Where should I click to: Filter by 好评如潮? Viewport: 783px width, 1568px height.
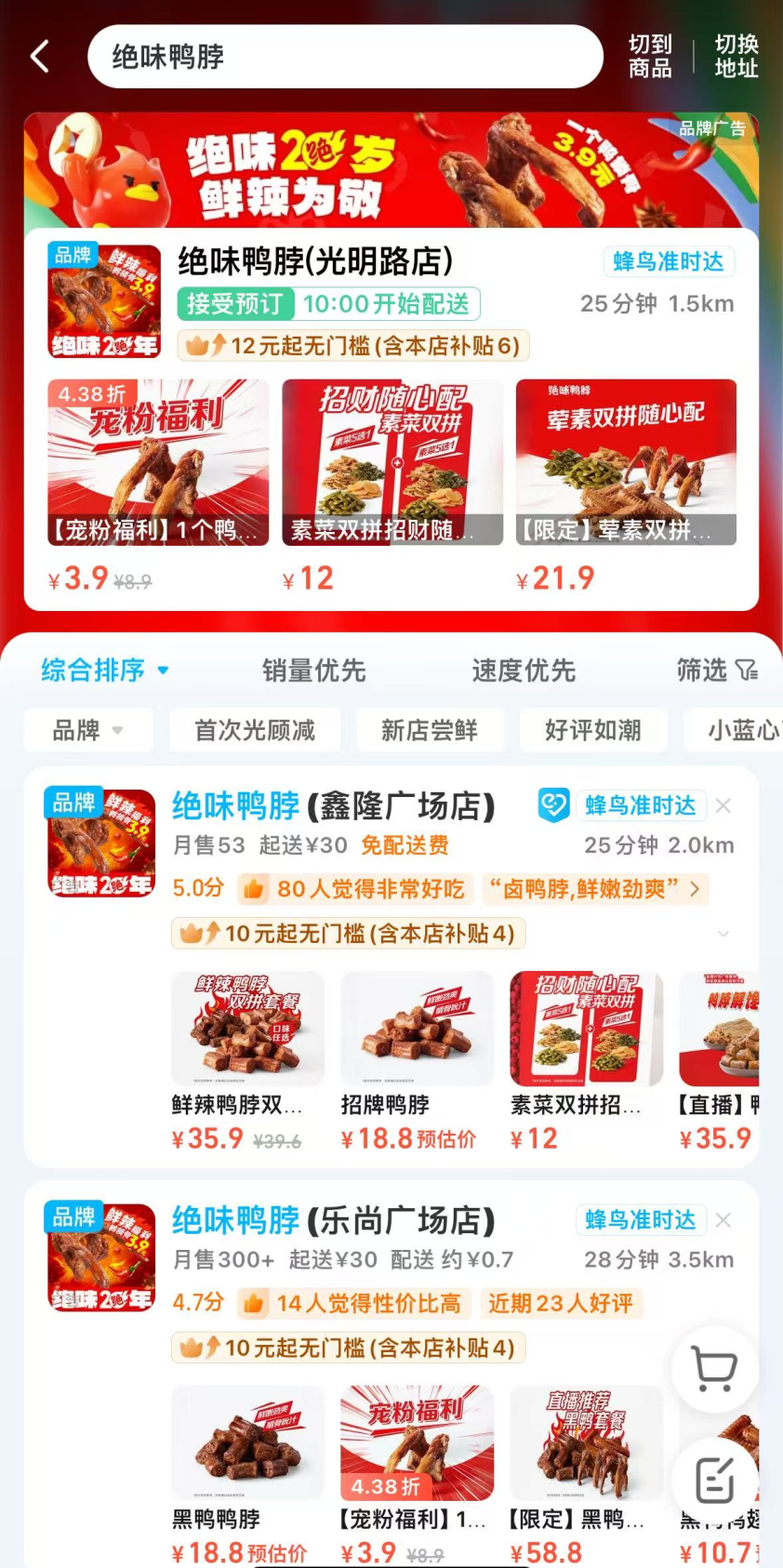[592, 731]
